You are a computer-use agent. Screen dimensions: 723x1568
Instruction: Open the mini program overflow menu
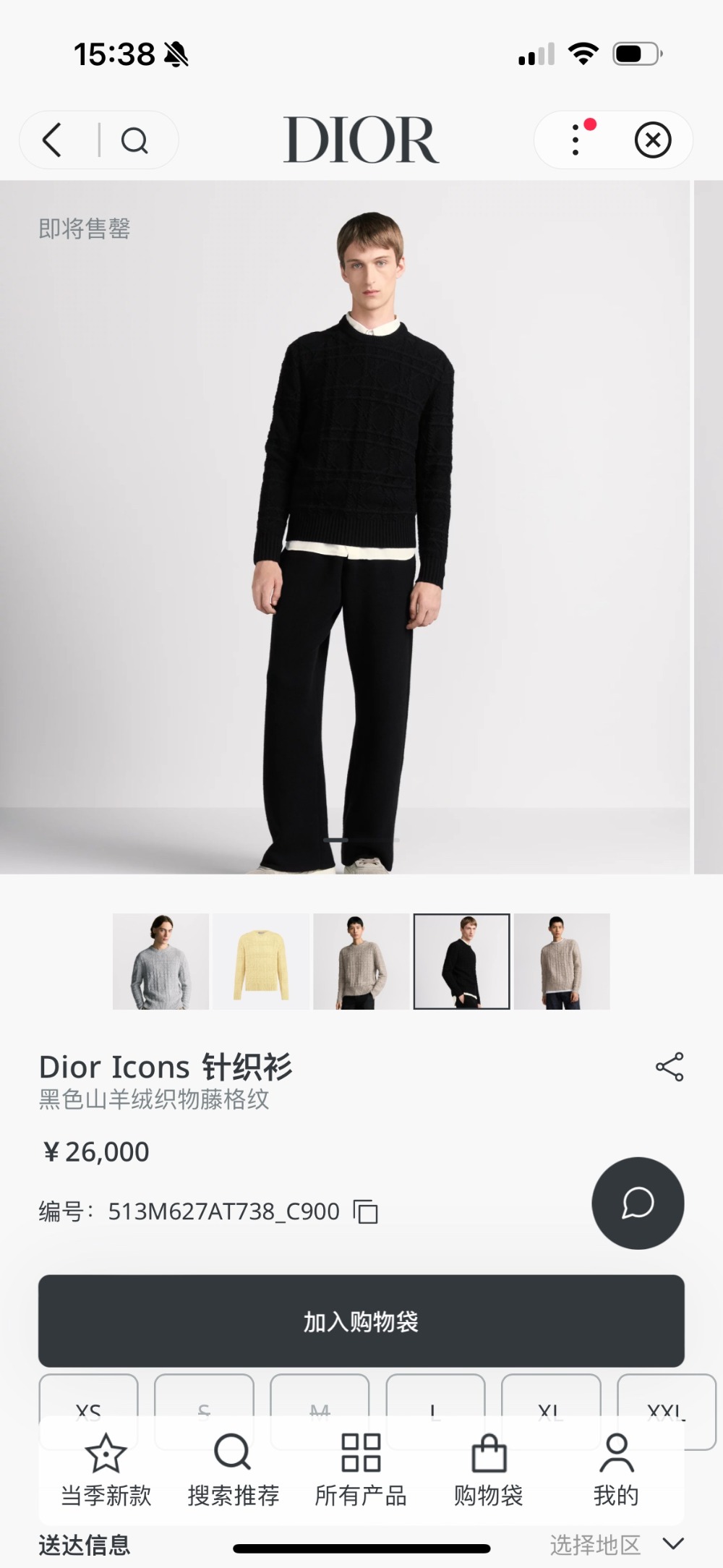click(576, 140)
